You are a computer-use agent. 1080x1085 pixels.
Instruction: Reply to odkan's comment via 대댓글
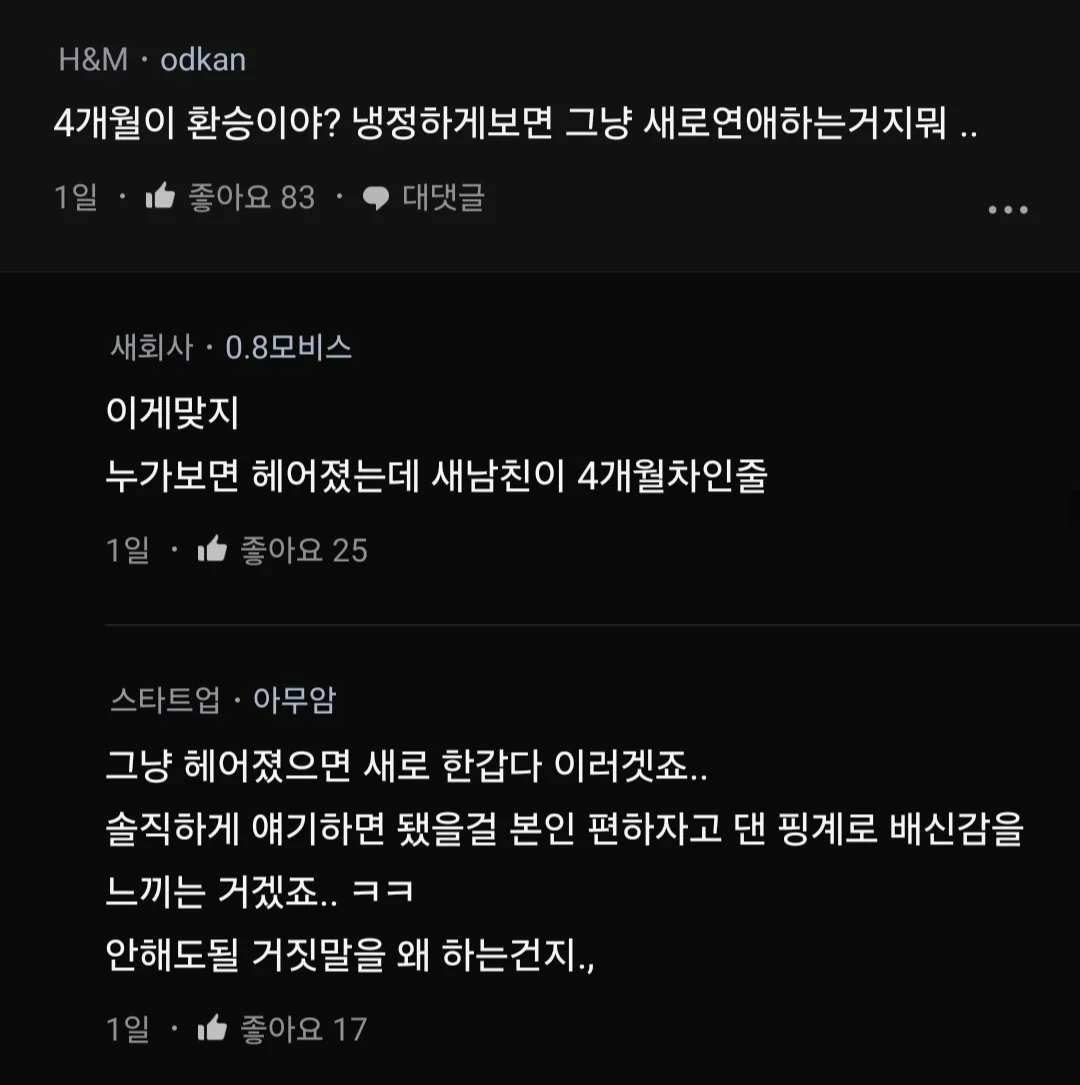point(424,197)
